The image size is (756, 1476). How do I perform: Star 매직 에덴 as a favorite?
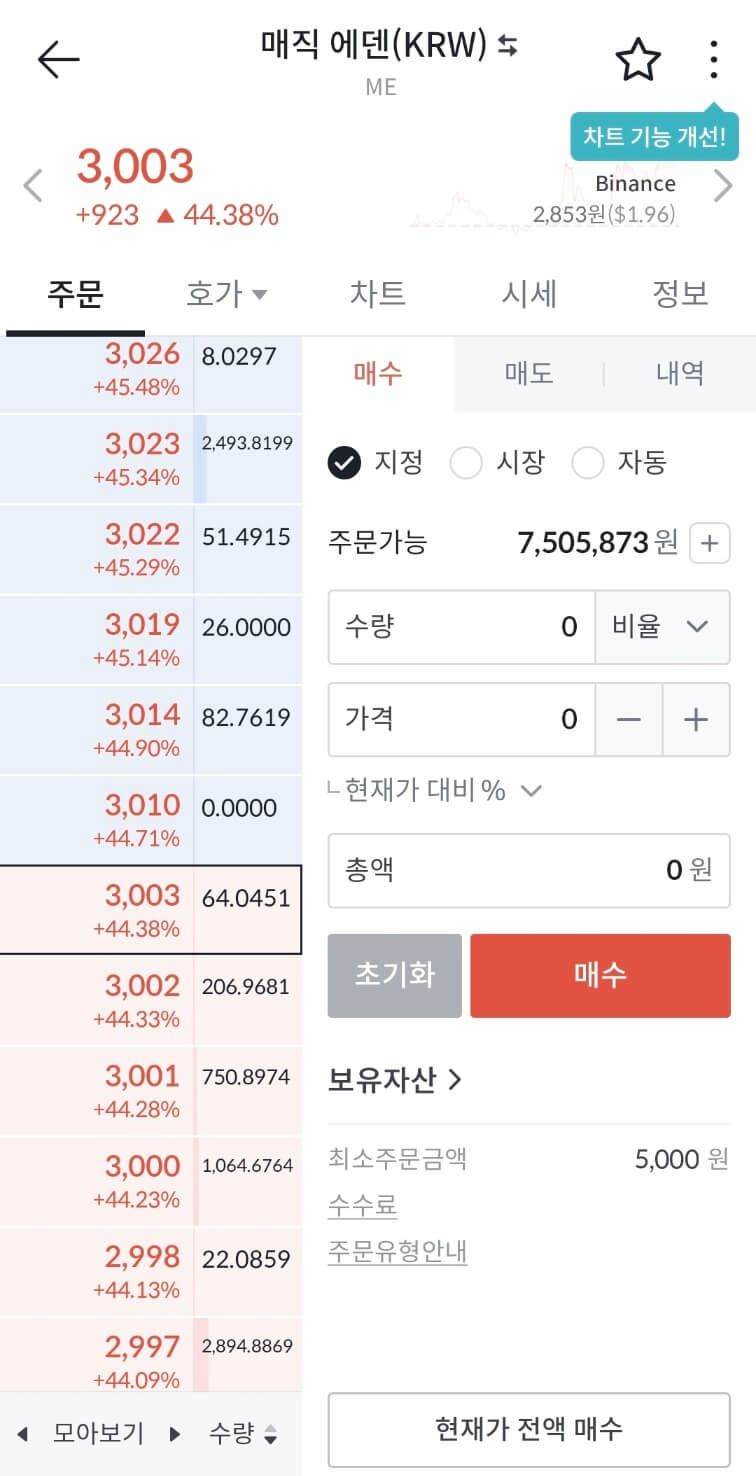coord(637,60)
